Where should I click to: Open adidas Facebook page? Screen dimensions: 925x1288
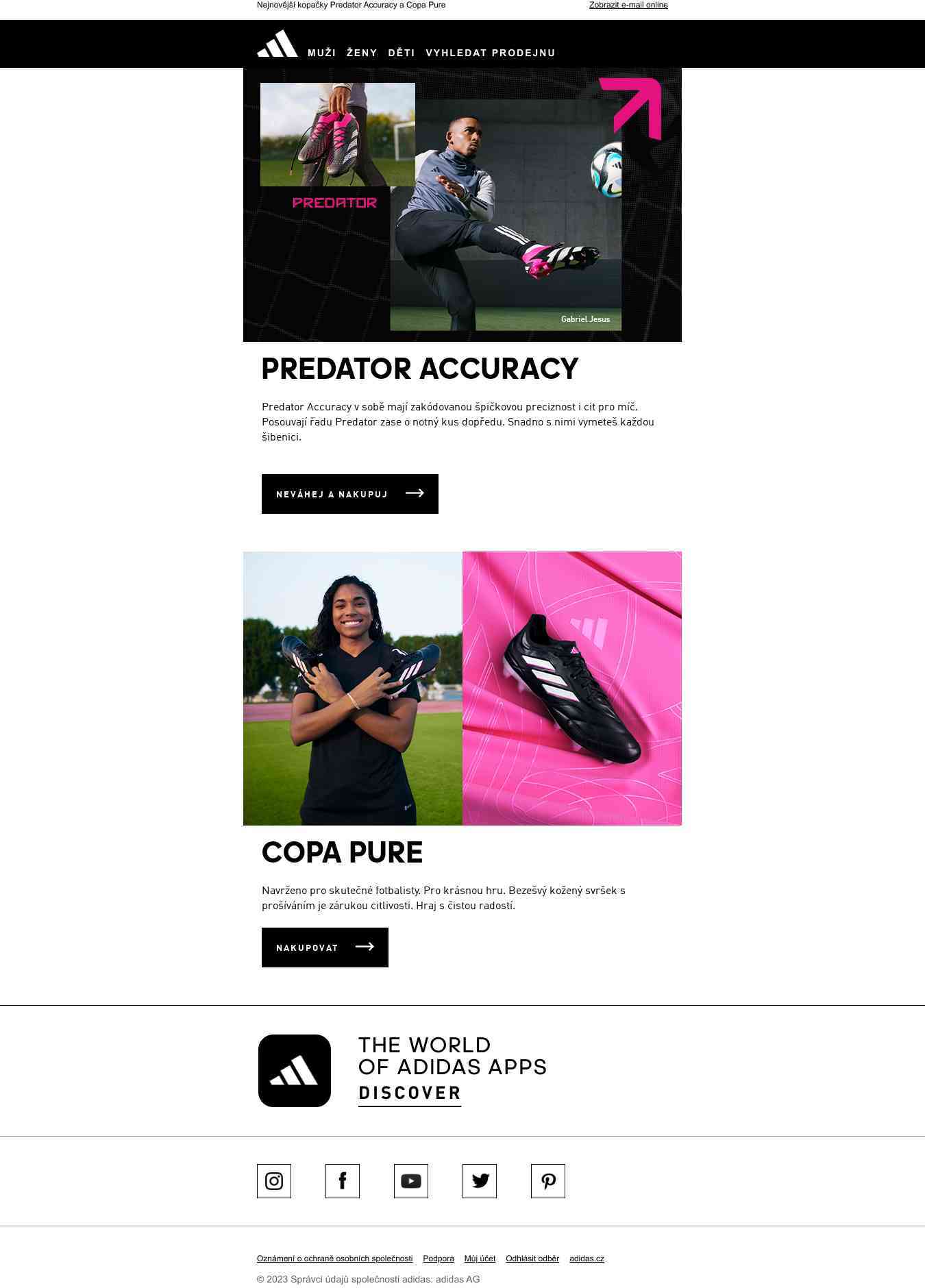tap(343, 1181)
